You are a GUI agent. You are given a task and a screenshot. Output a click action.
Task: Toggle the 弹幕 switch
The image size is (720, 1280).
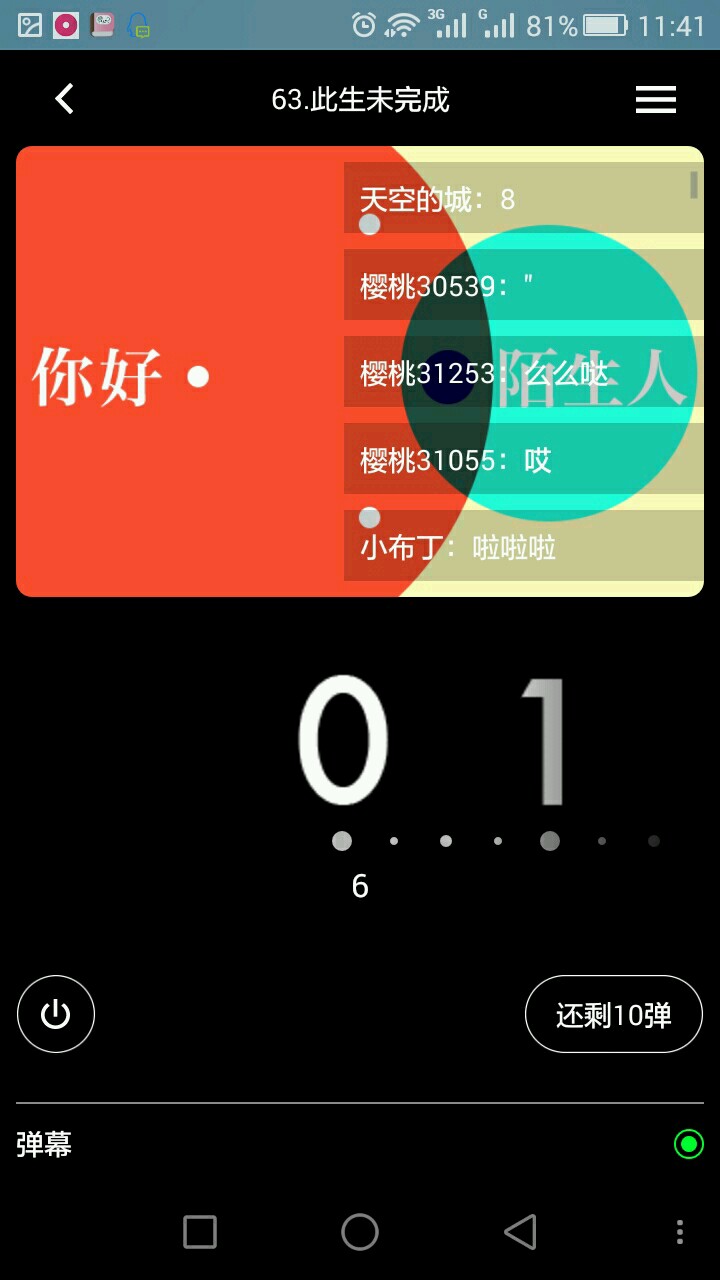tap(688, 1143)
